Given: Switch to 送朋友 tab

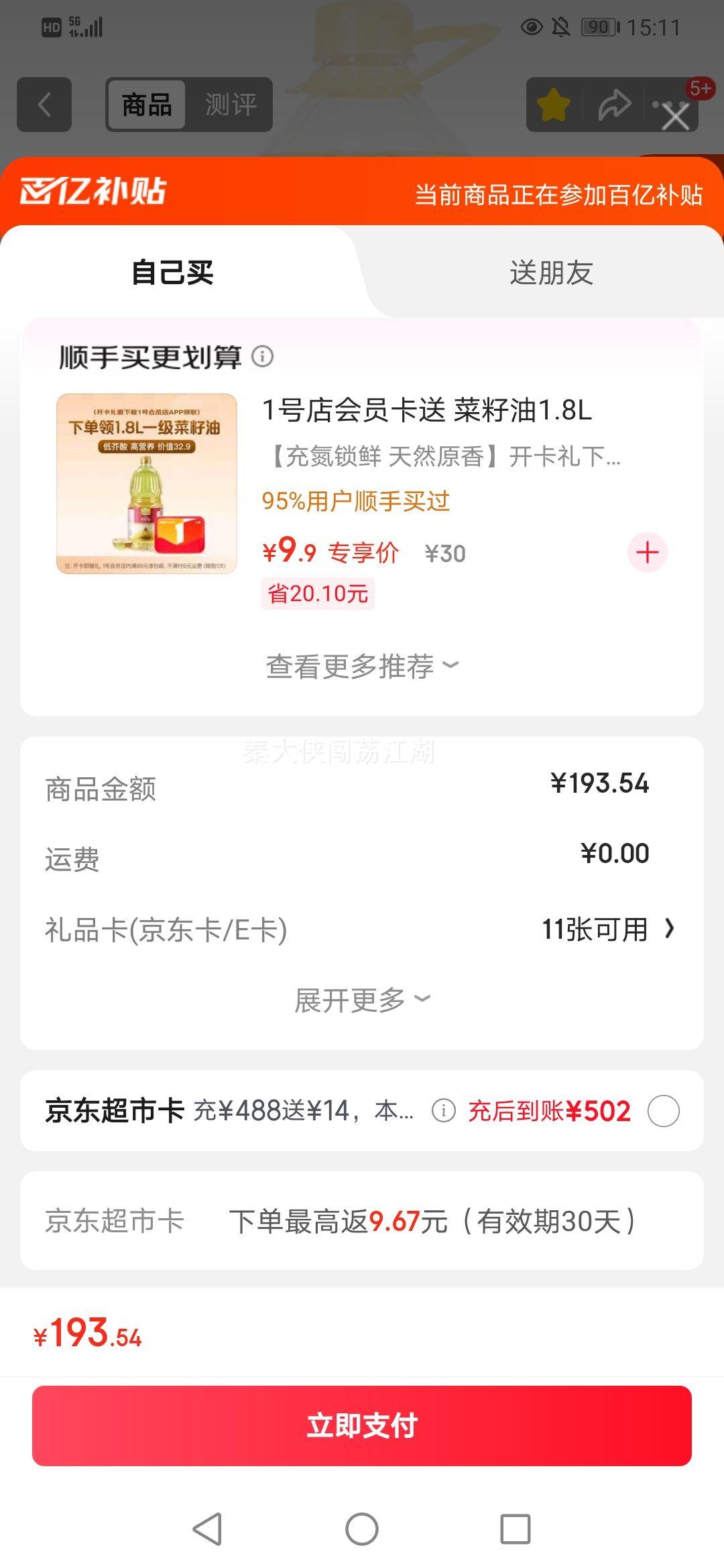Looking at the screenshot, I should 551,273.
